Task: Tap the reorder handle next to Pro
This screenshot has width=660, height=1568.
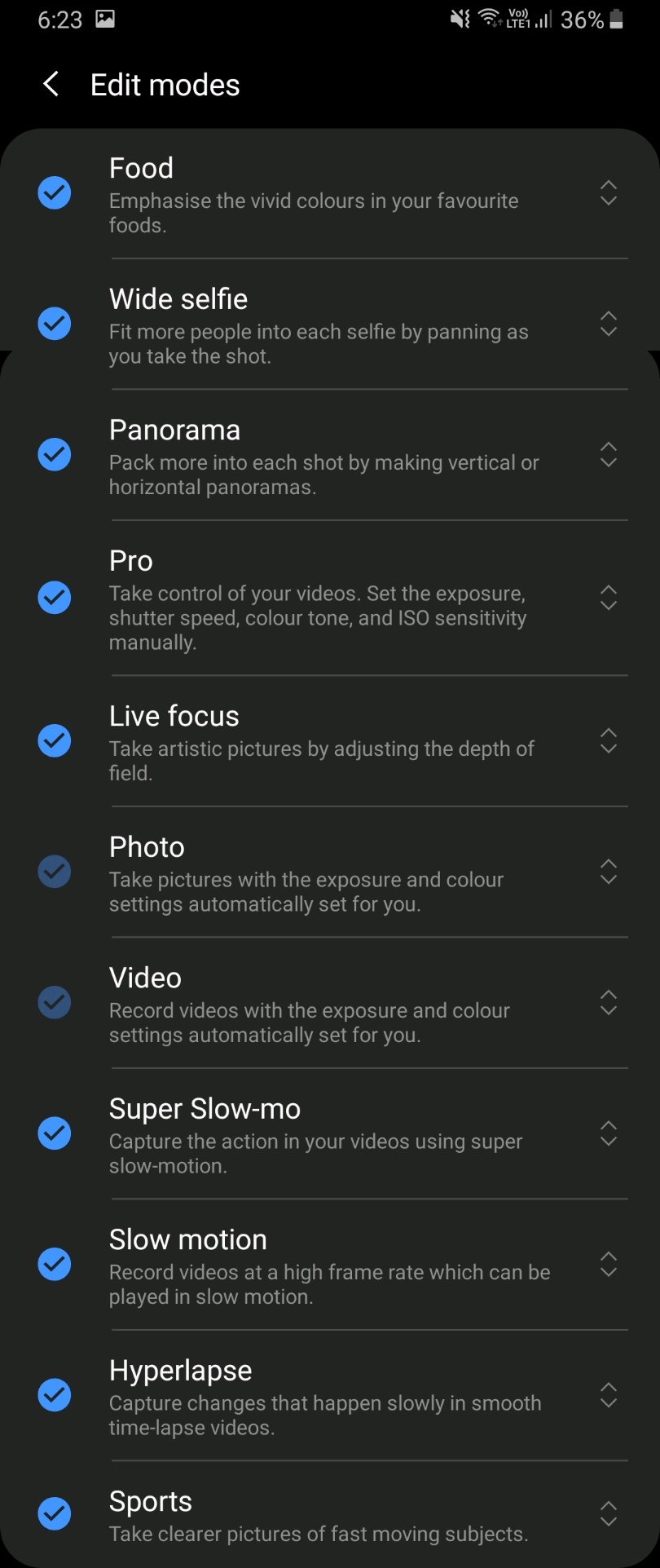Action: 609,598
